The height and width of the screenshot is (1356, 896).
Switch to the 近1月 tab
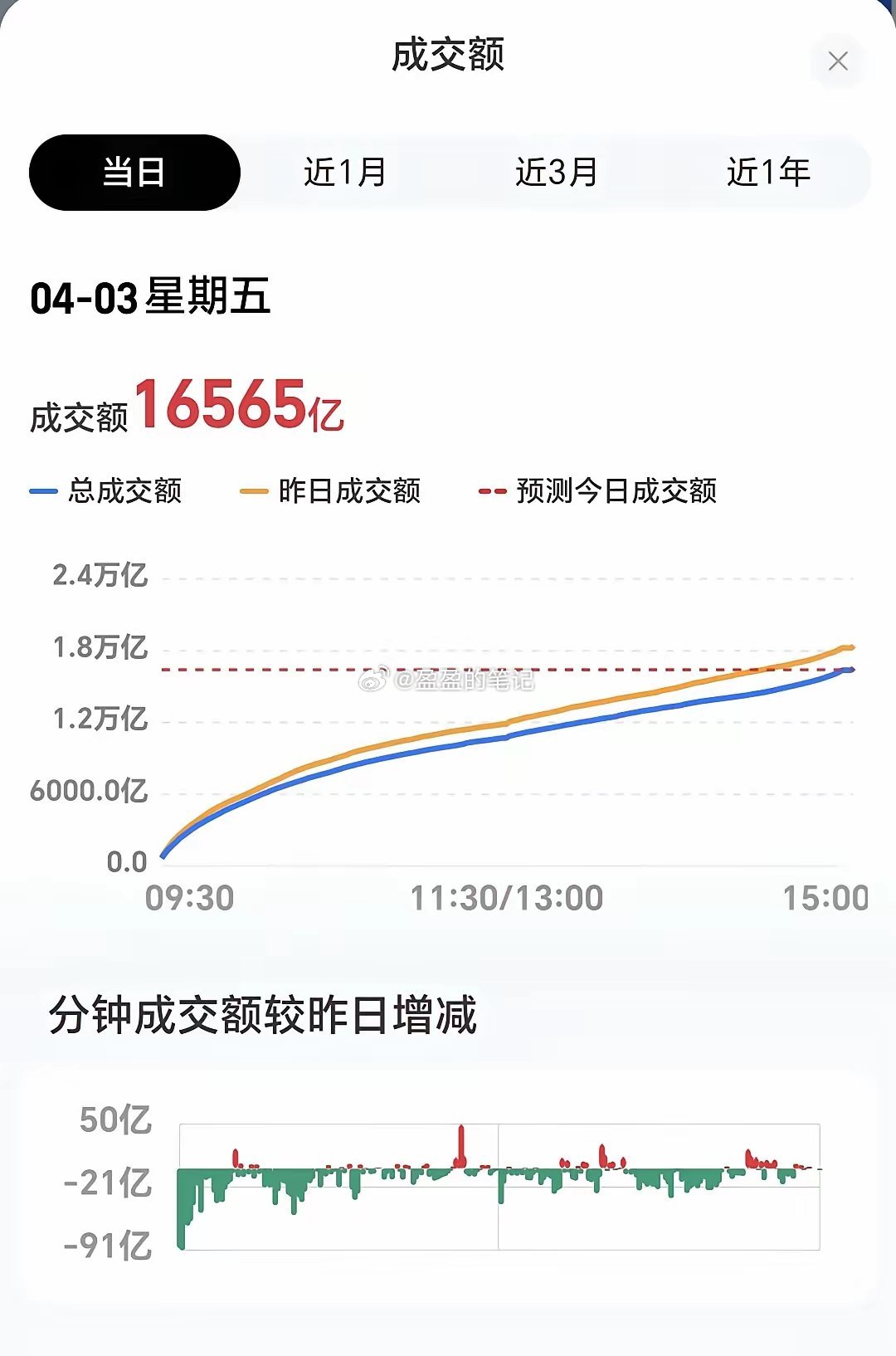[344, 173]
